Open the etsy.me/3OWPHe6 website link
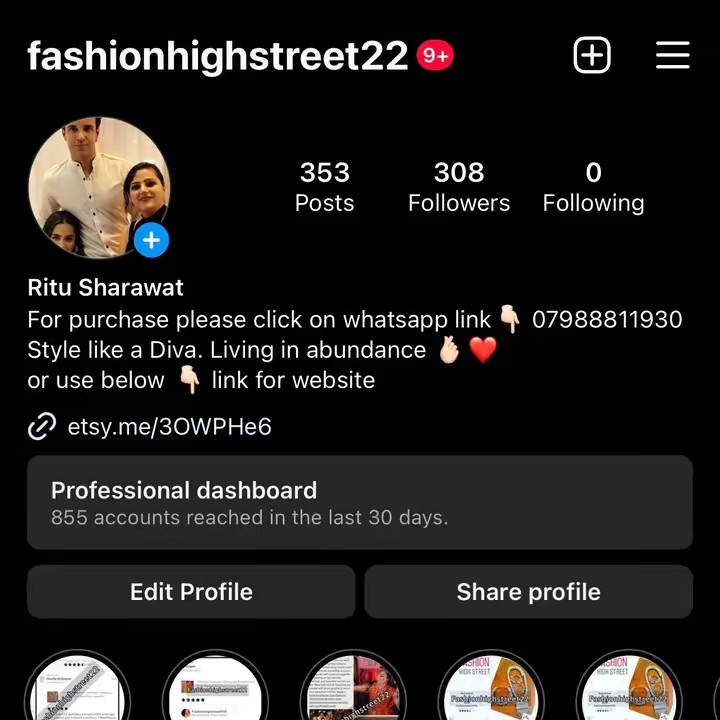Screen dimensions: 720x720 click(x=168, y=427)
